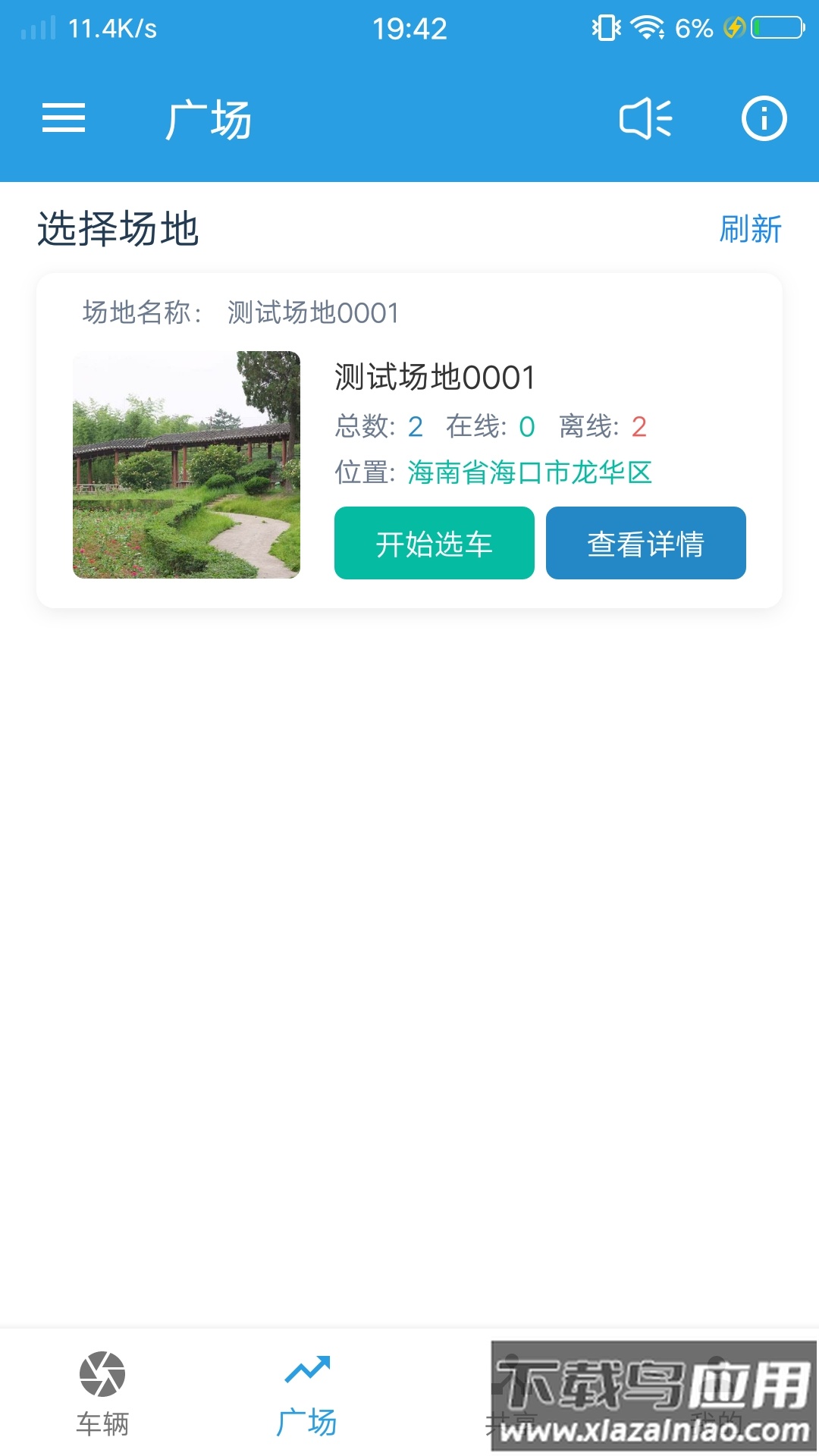Open the navigation drawer menu
The height and width of the screenshot is (1456, 819).
(x=64, y=118)
